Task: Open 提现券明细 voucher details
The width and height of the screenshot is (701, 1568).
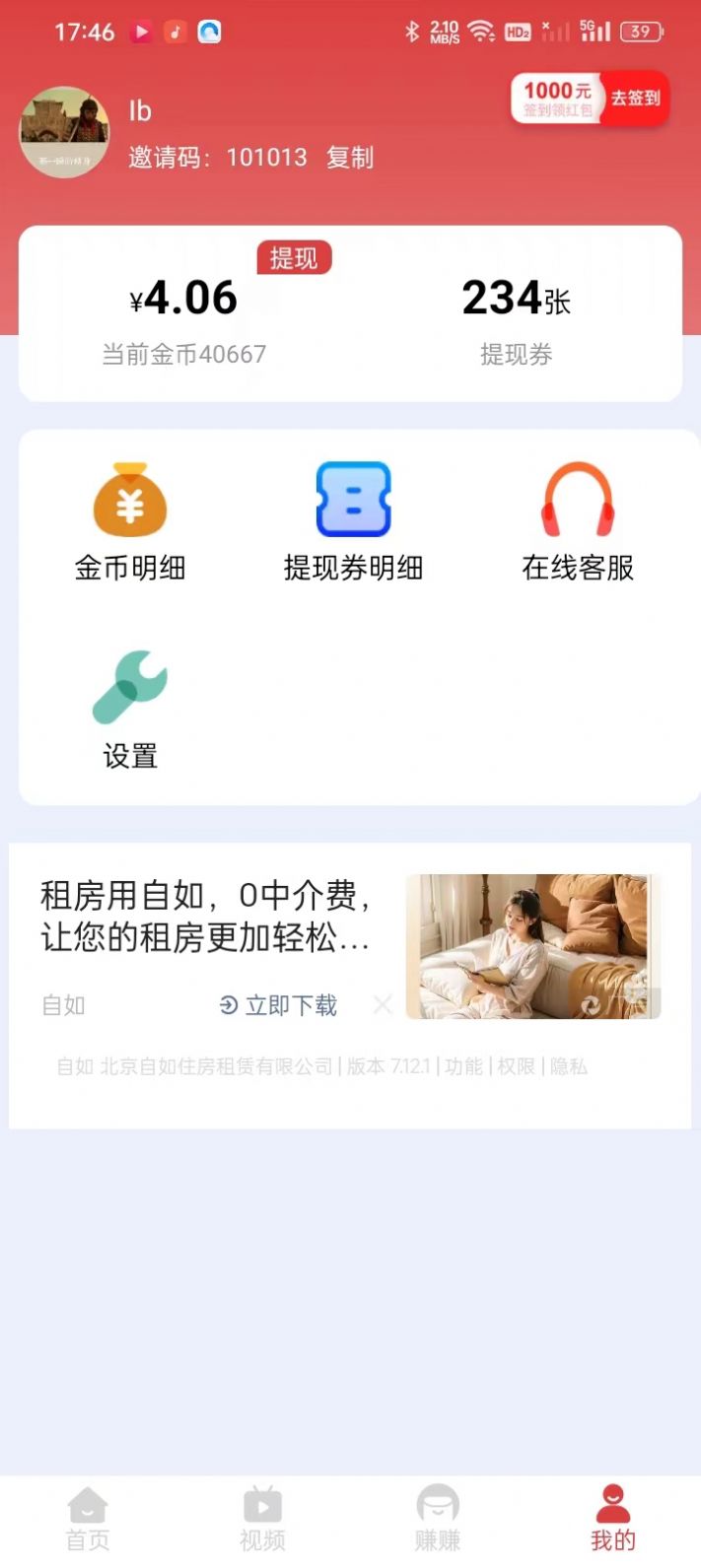Action: (353, 522)
